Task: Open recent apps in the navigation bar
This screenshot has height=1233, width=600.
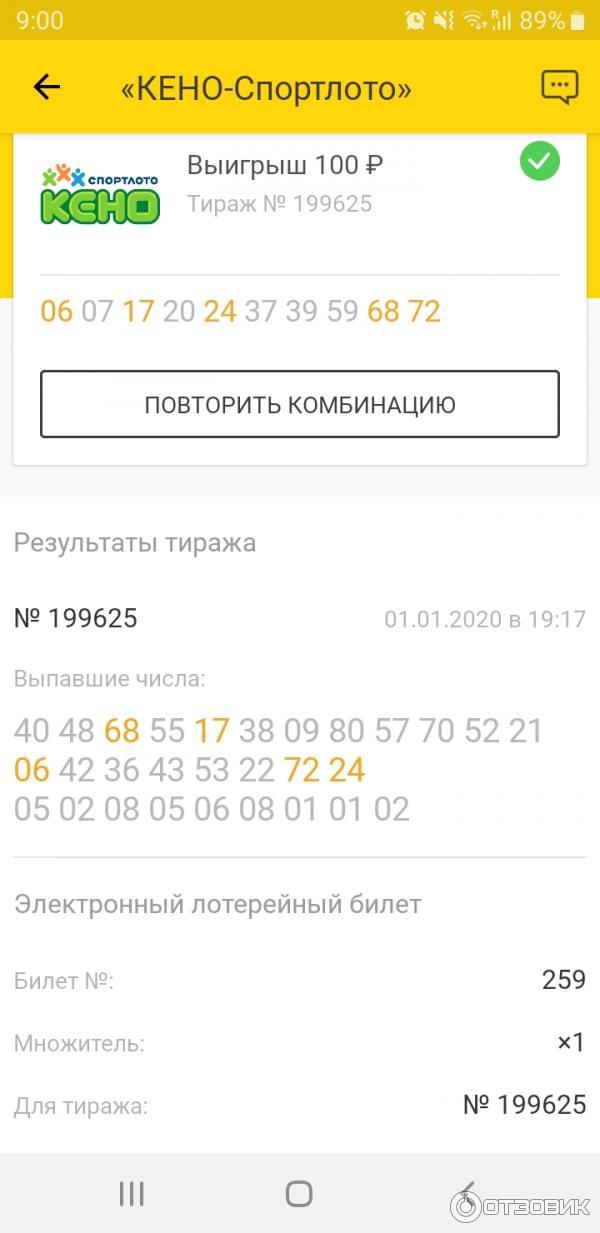Action: click(131, 1193)
